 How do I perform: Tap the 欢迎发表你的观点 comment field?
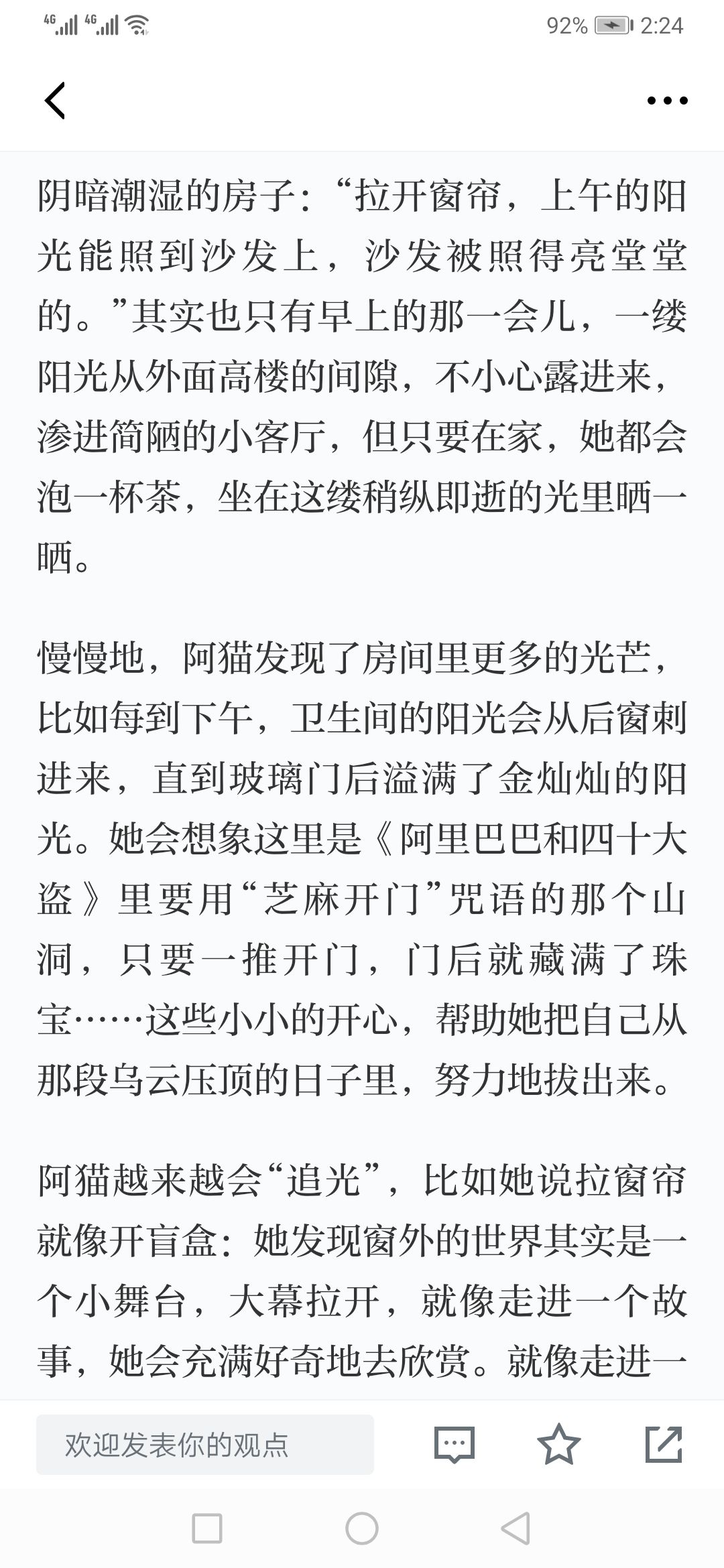point(205,1445)
